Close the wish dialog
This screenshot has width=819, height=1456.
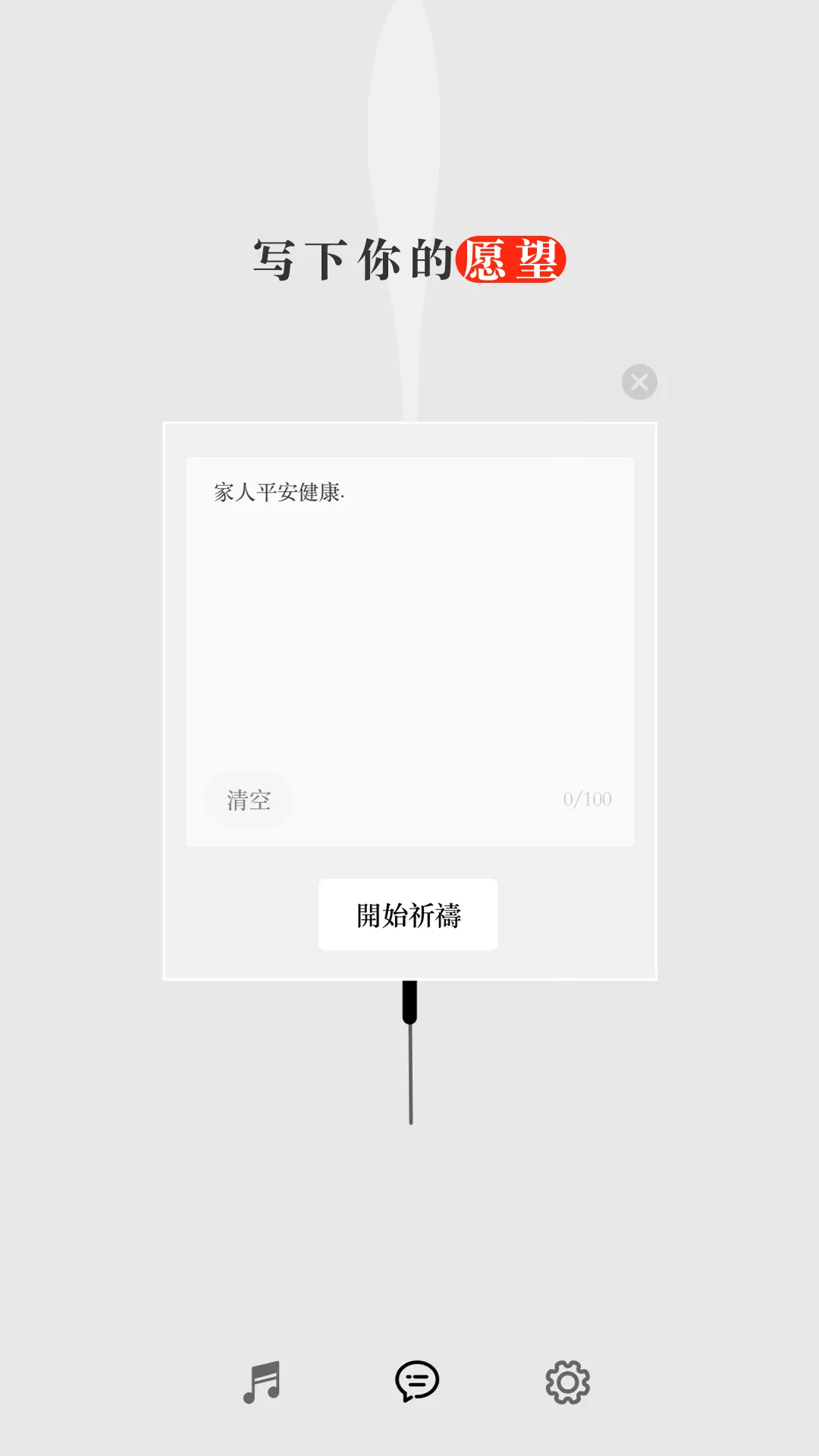639,382
